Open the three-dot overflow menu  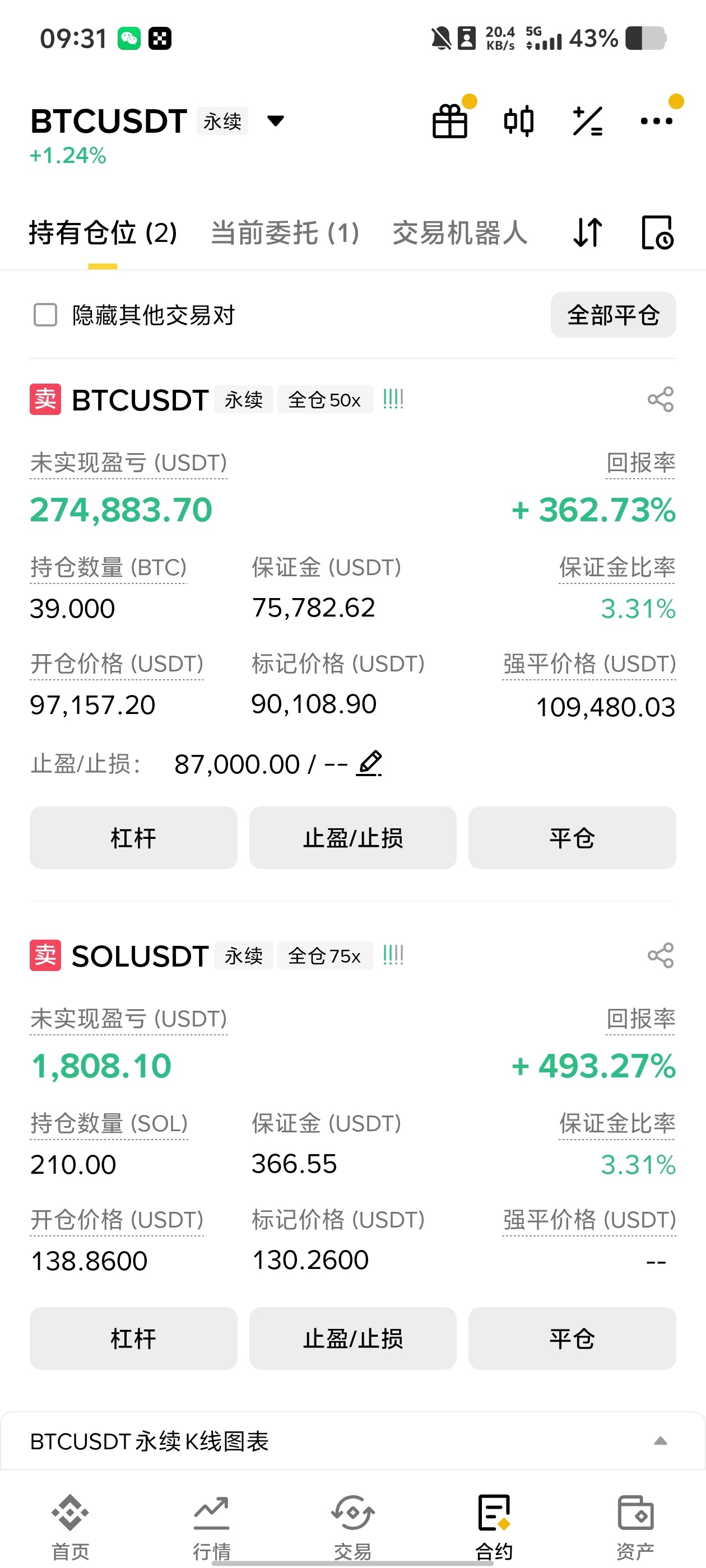(656, 121)
